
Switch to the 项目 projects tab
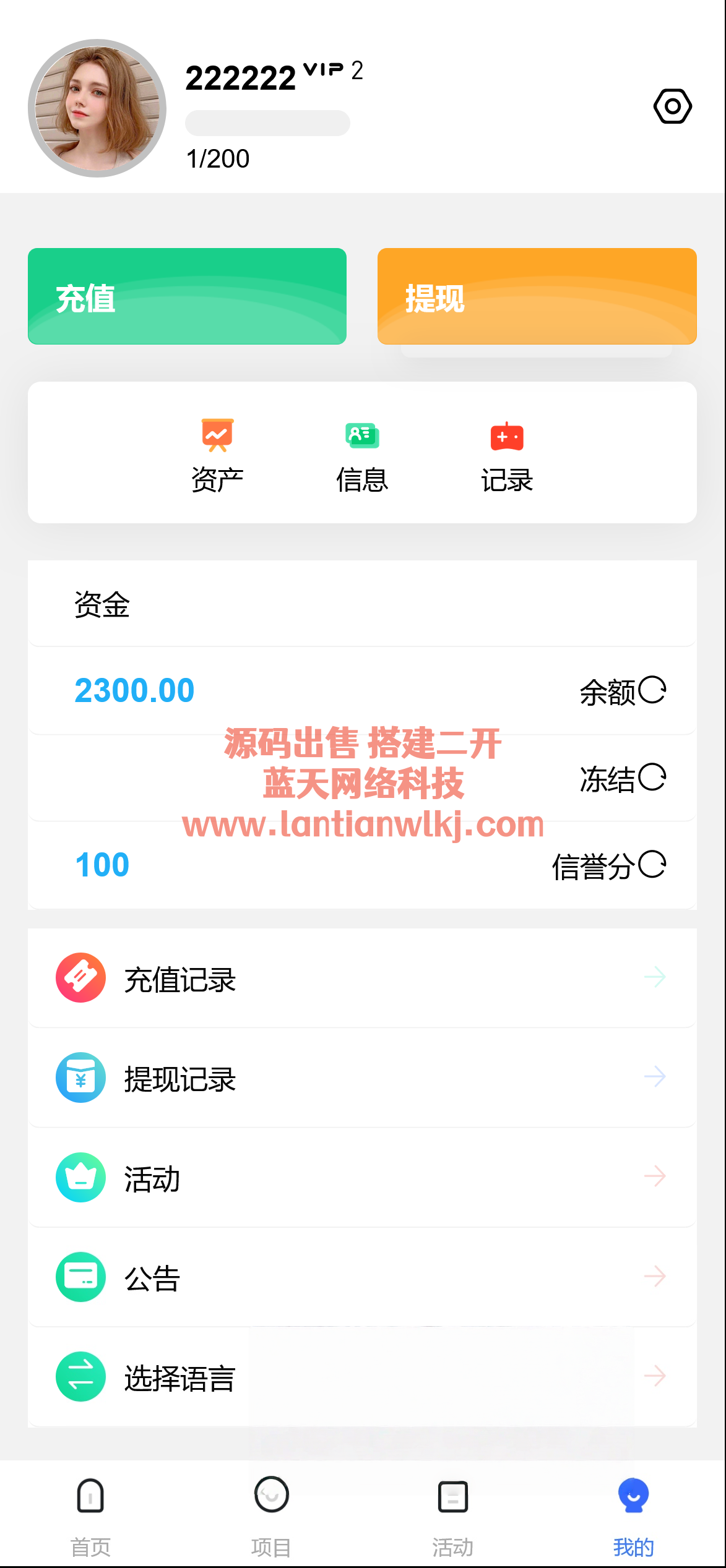click(271, 1514)
